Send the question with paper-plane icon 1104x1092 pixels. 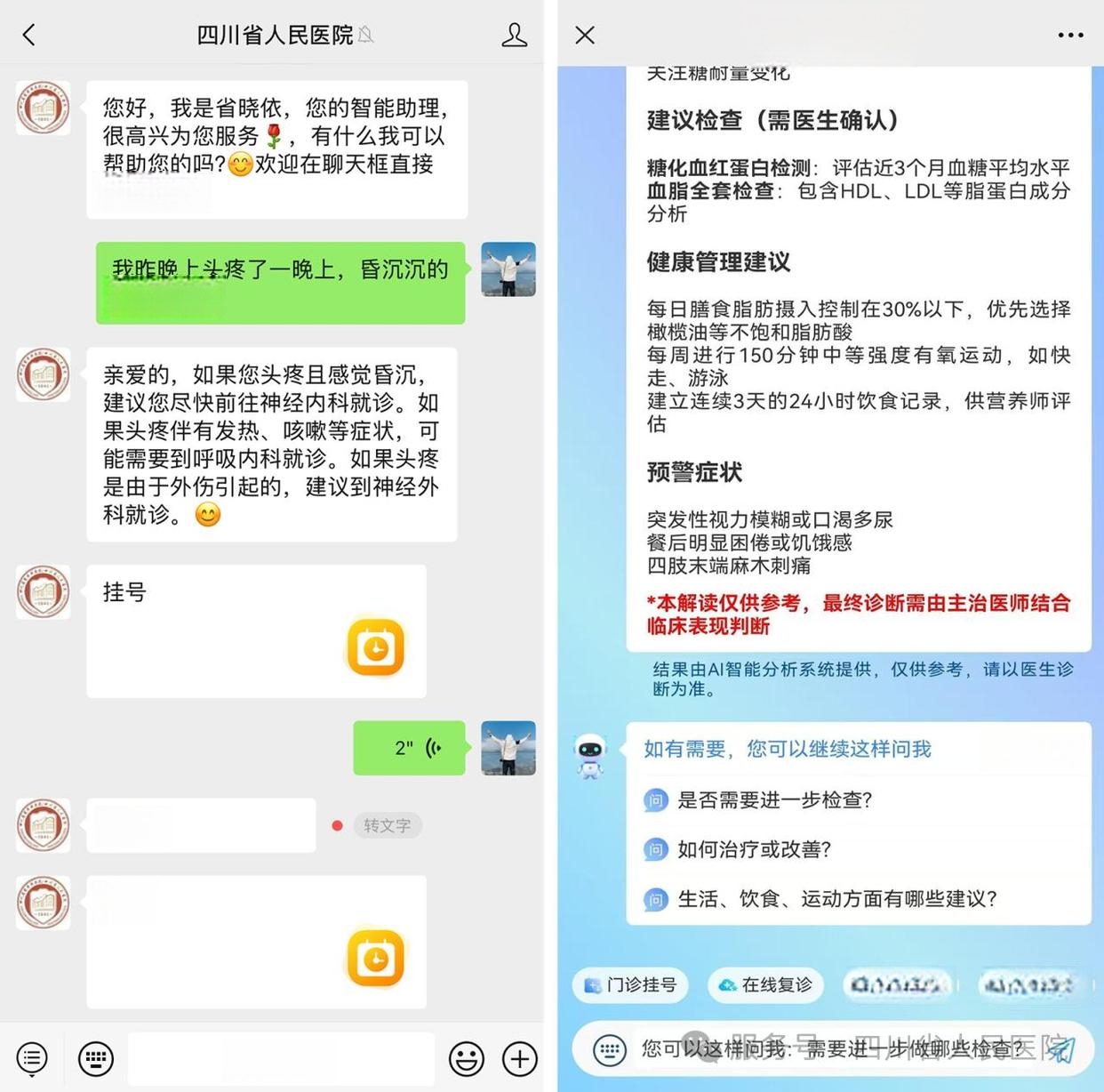1061,1049
